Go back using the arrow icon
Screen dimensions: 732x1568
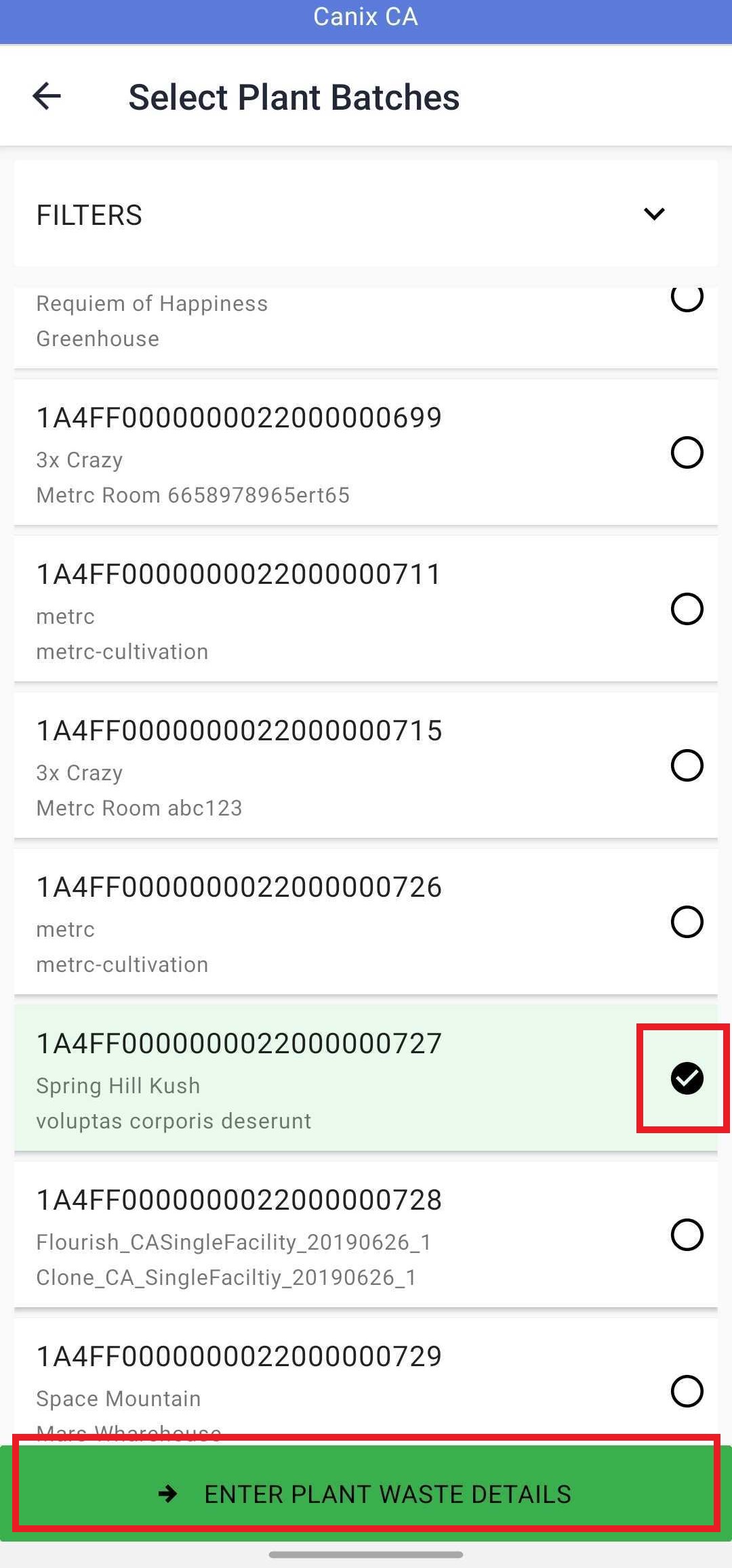point(47,96)
